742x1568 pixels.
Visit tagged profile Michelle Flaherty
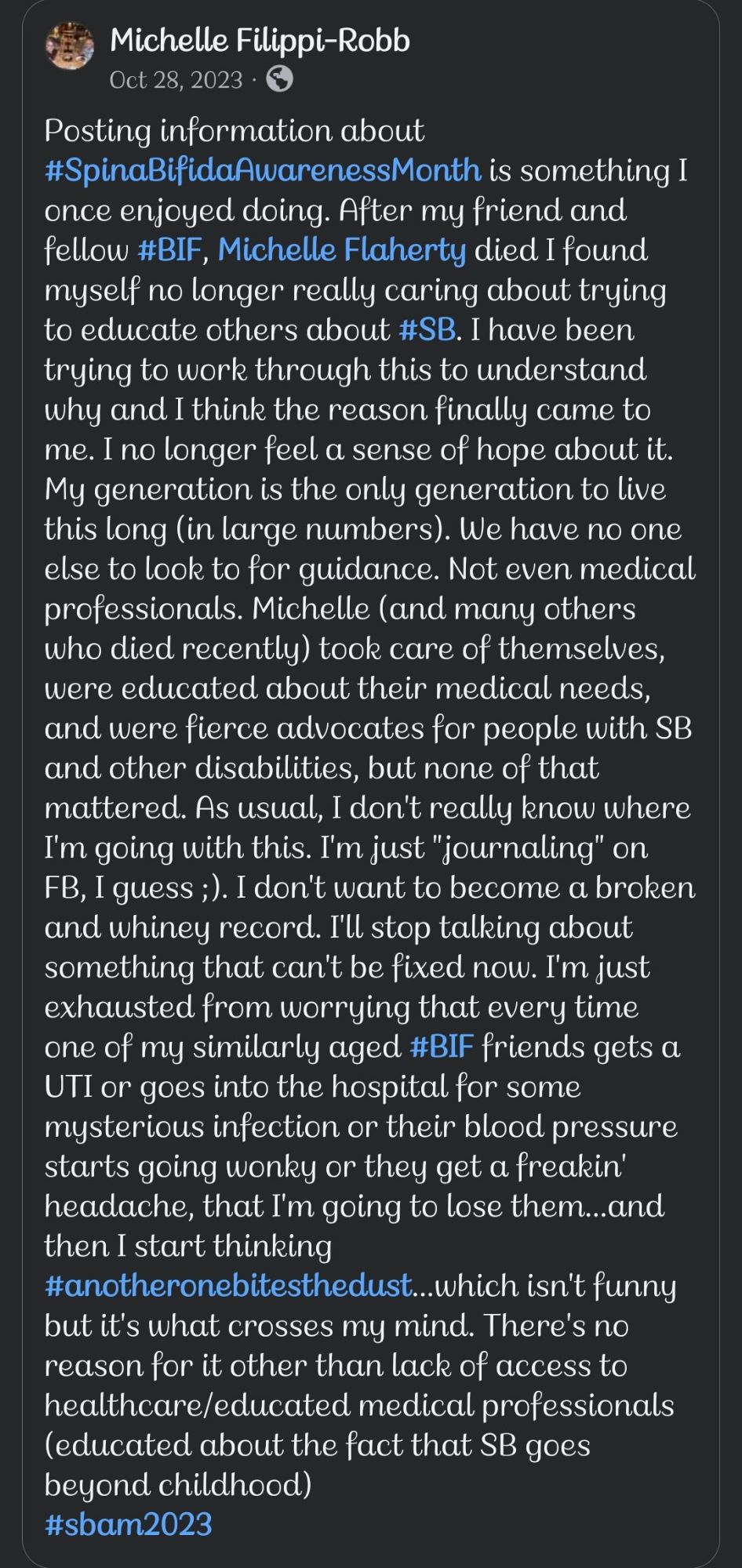341,250
